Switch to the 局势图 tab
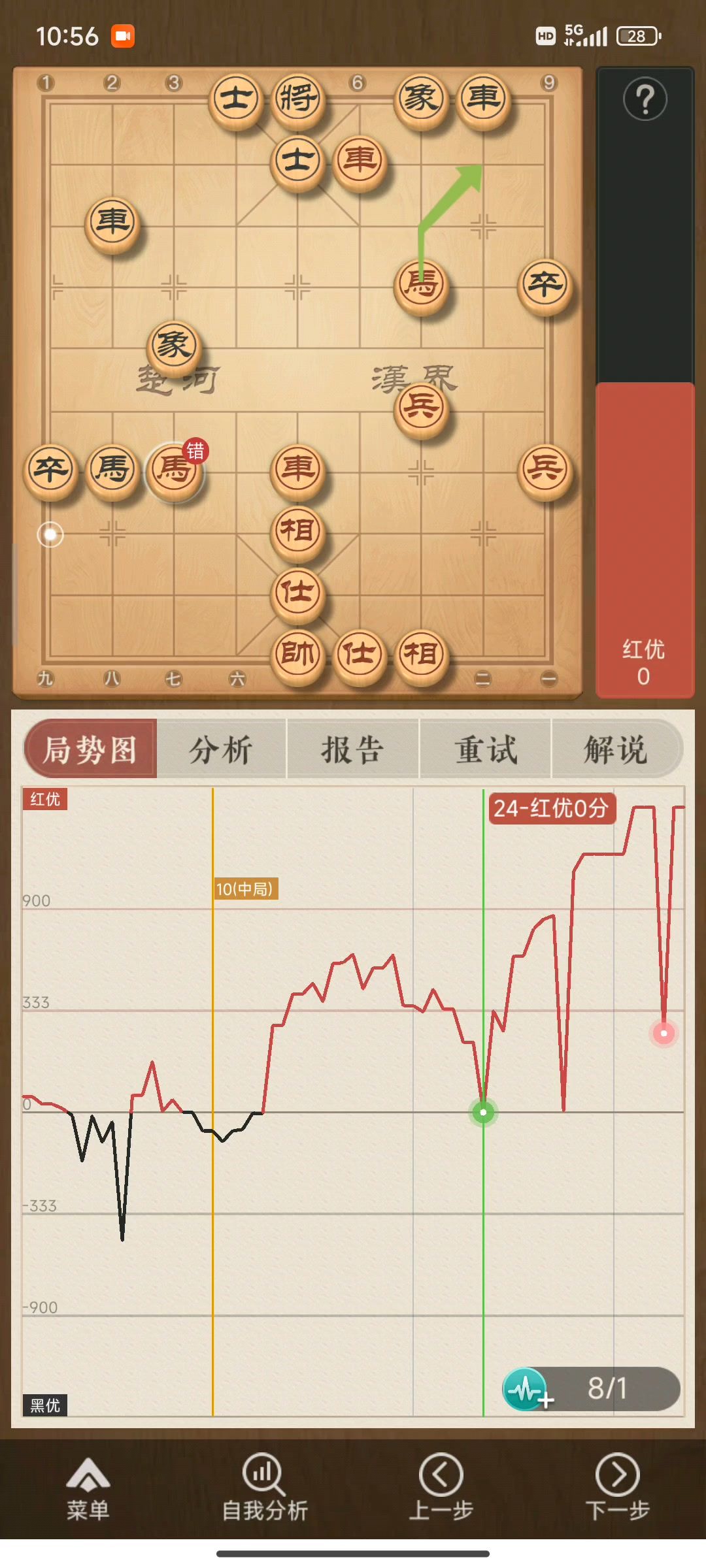The height and width of the screenshot is (1568, 706). click(91, 749)
